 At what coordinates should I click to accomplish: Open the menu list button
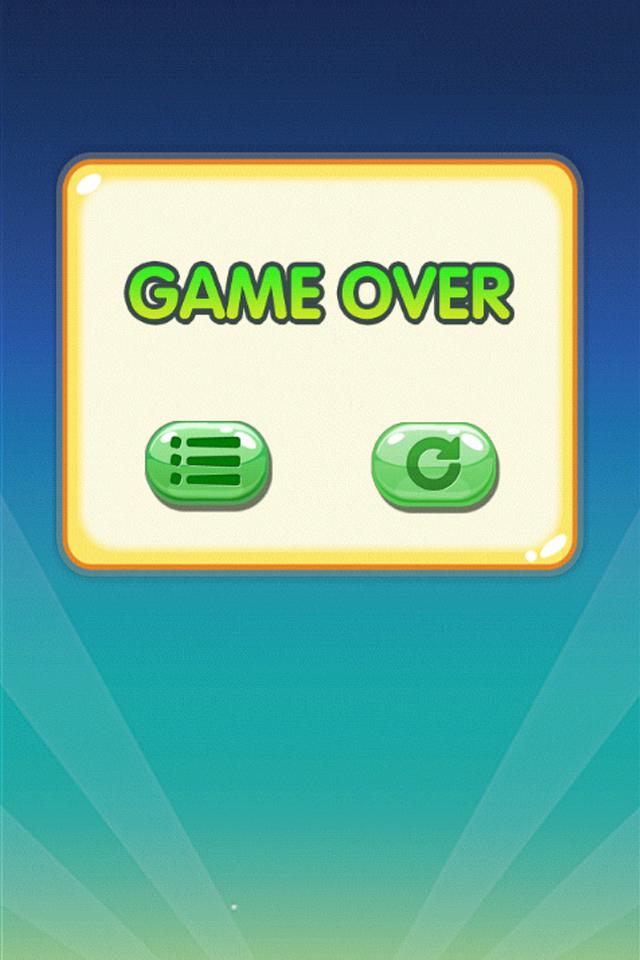[x=207, y=462]
